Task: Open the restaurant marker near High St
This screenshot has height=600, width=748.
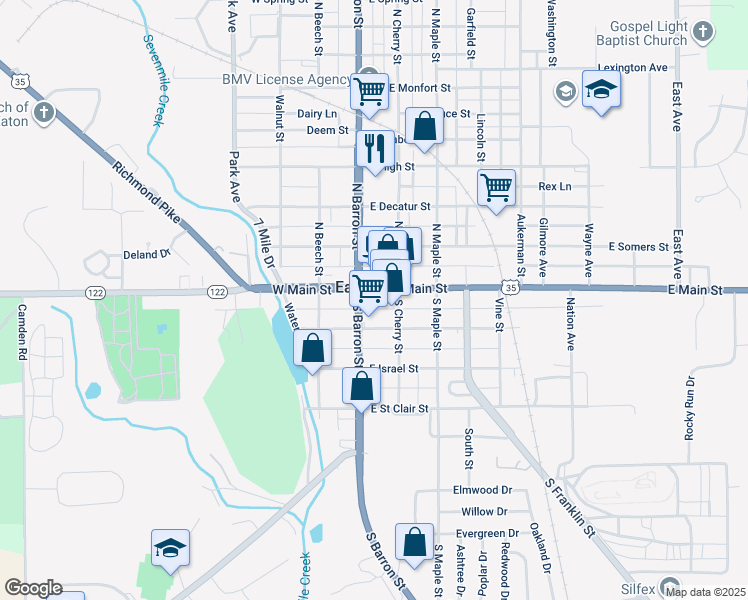Action: click(375, 148)
